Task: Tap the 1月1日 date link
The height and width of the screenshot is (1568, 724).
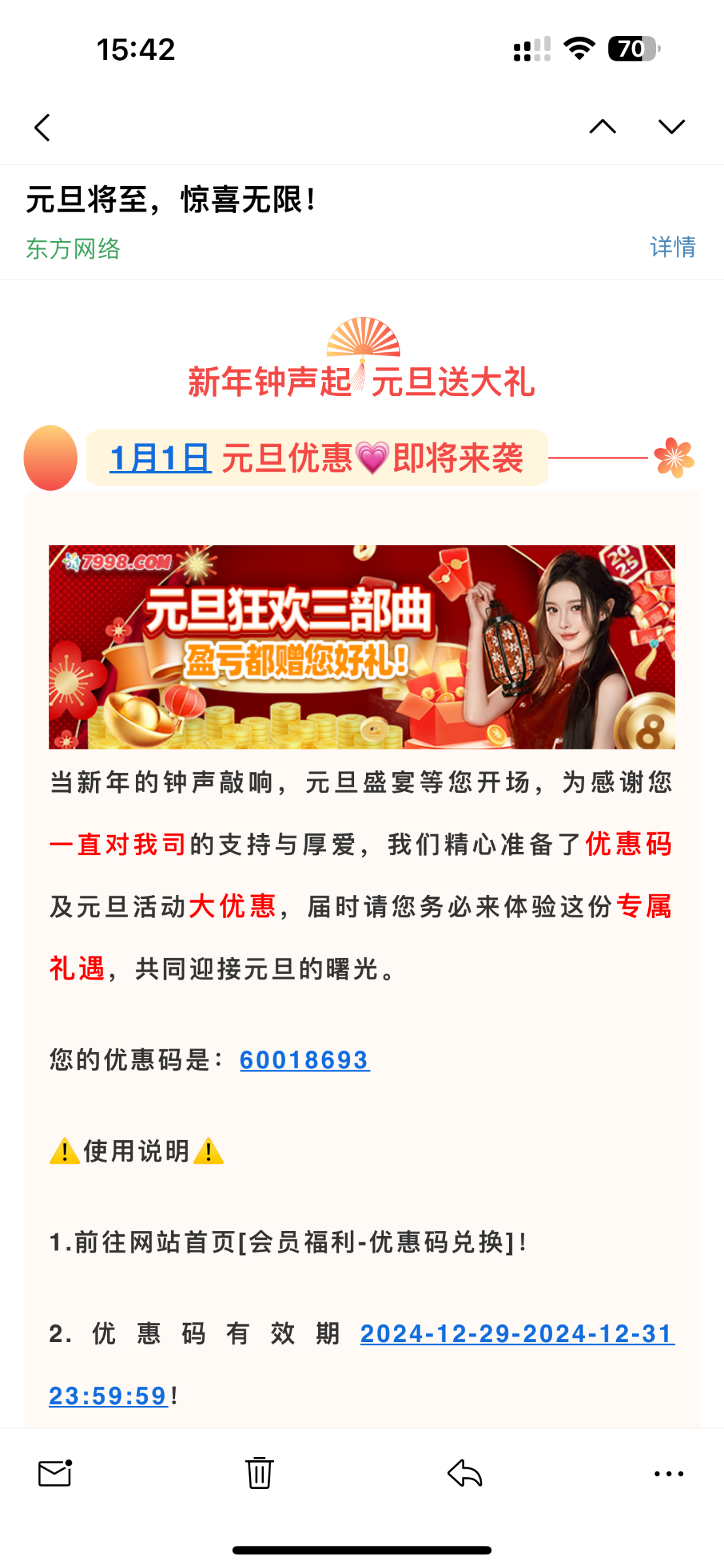Action: coord(160,458)
